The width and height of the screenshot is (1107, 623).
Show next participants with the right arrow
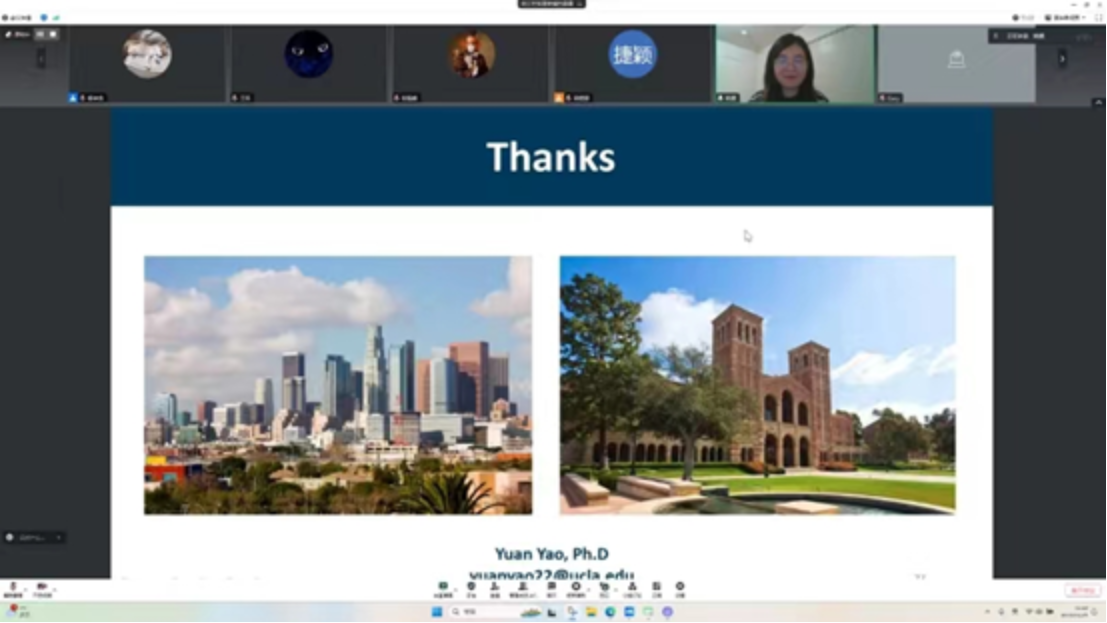[1062, 59]
